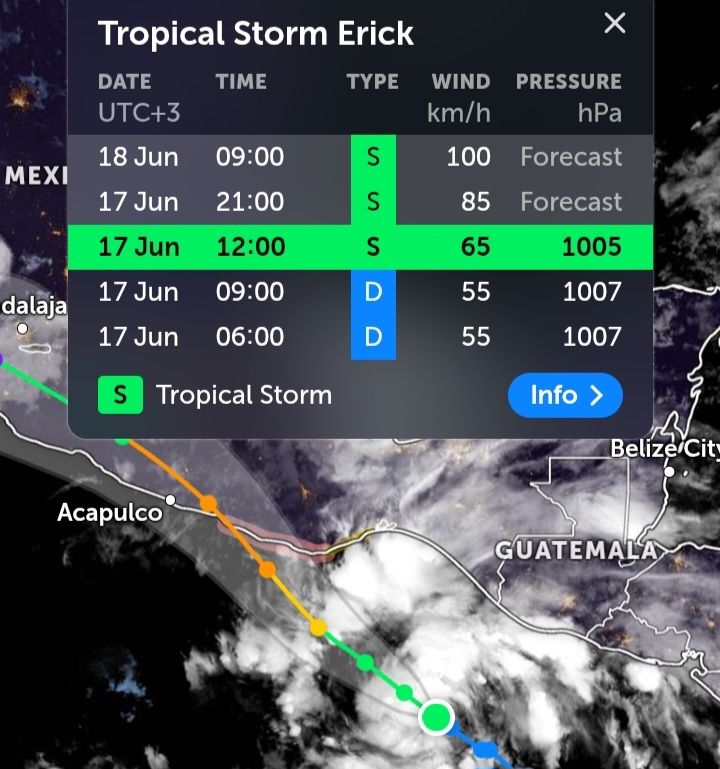Open Info about the storm

[565, 395]
